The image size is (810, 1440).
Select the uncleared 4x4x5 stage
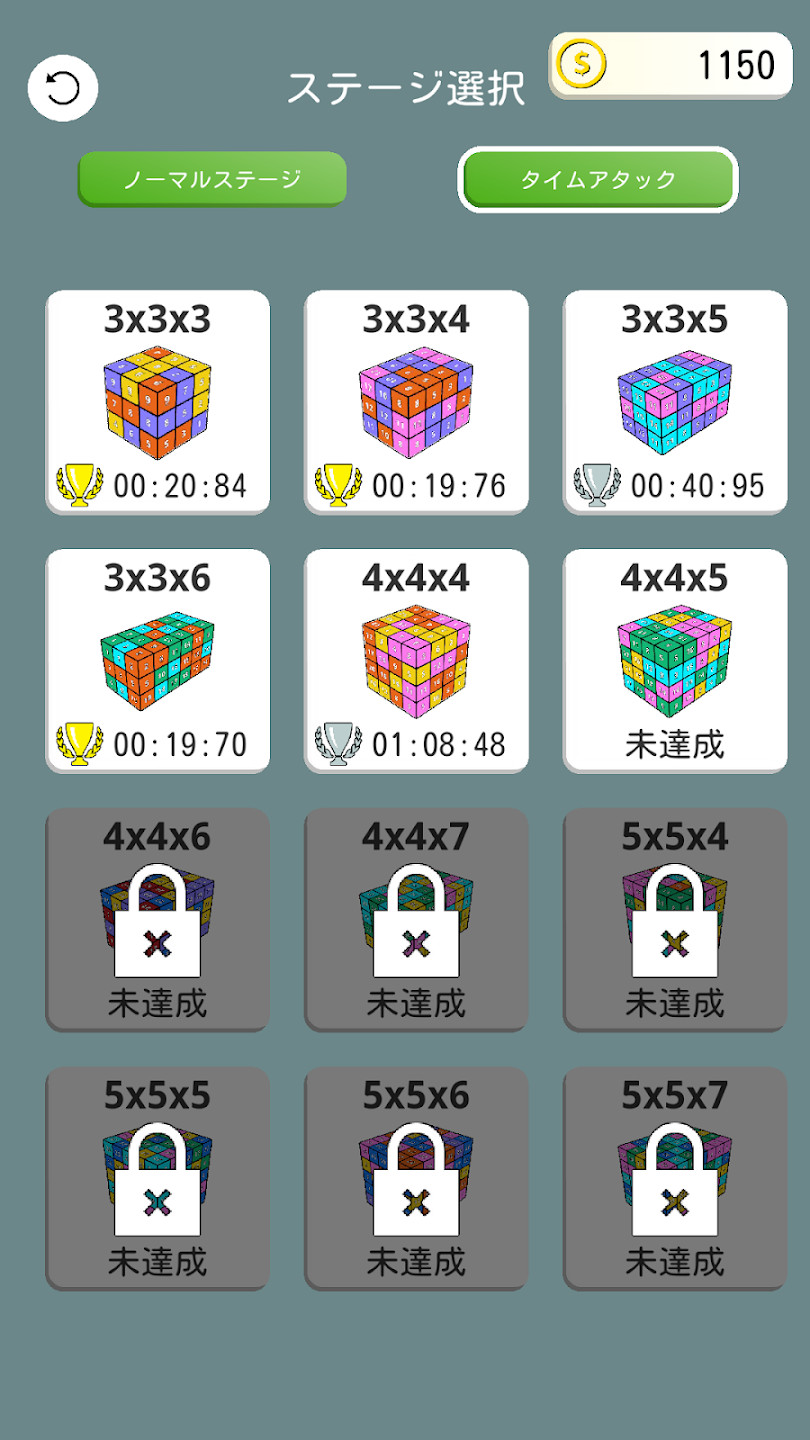coord(675,660)
